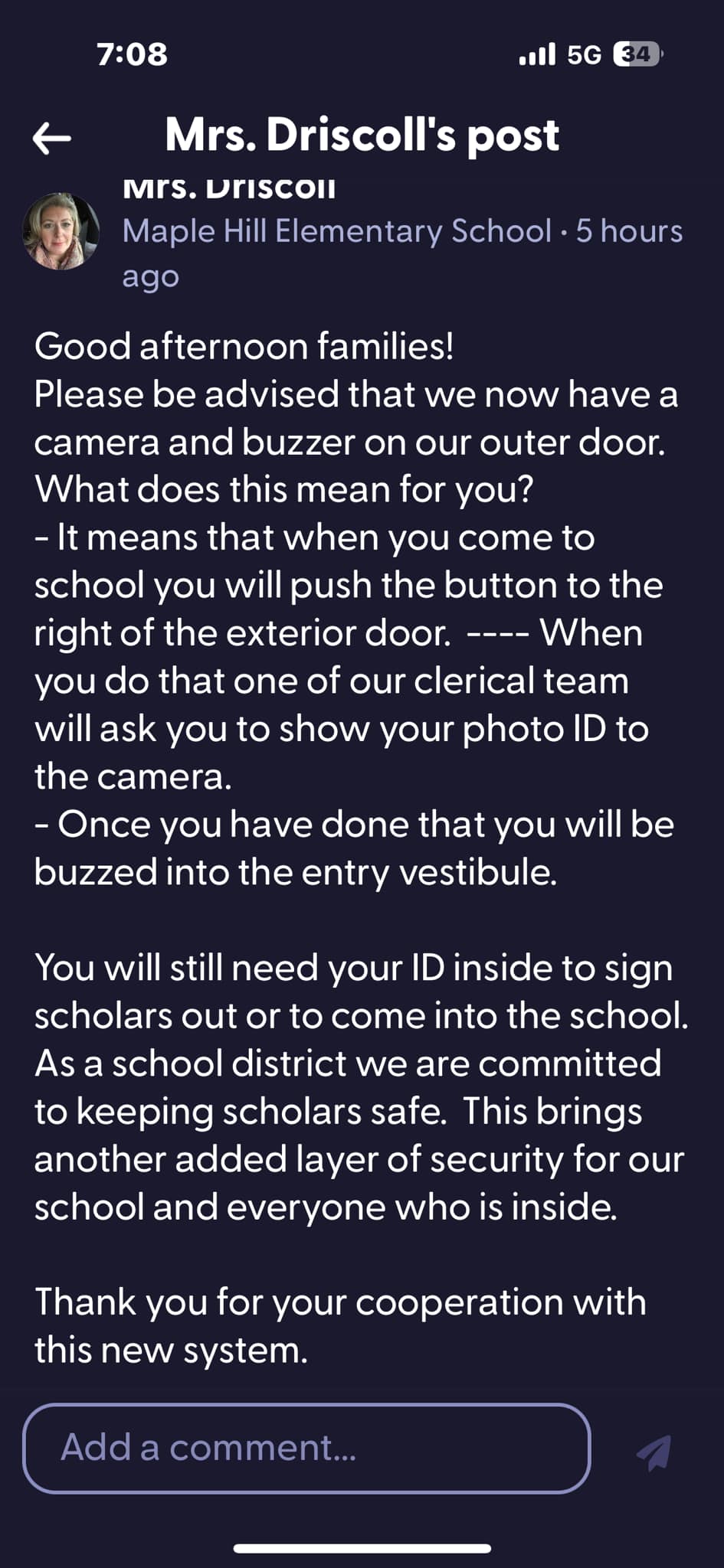Tap the Add a comment field
The width and height of the screenshot is (724, 1568).
(x=306, y=1448)
